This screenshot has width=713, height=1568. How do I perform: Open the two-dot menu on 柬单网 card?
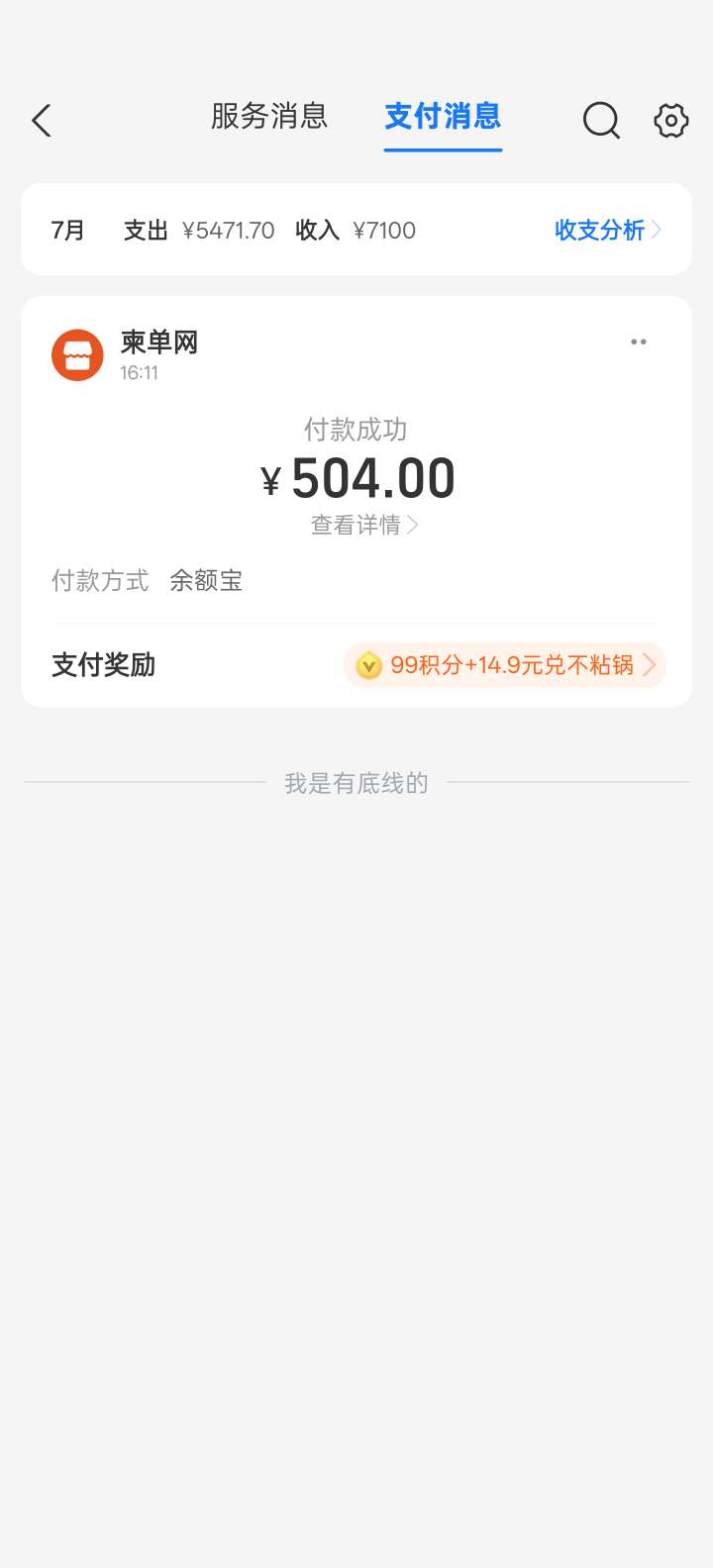click(x=639, y=342)
